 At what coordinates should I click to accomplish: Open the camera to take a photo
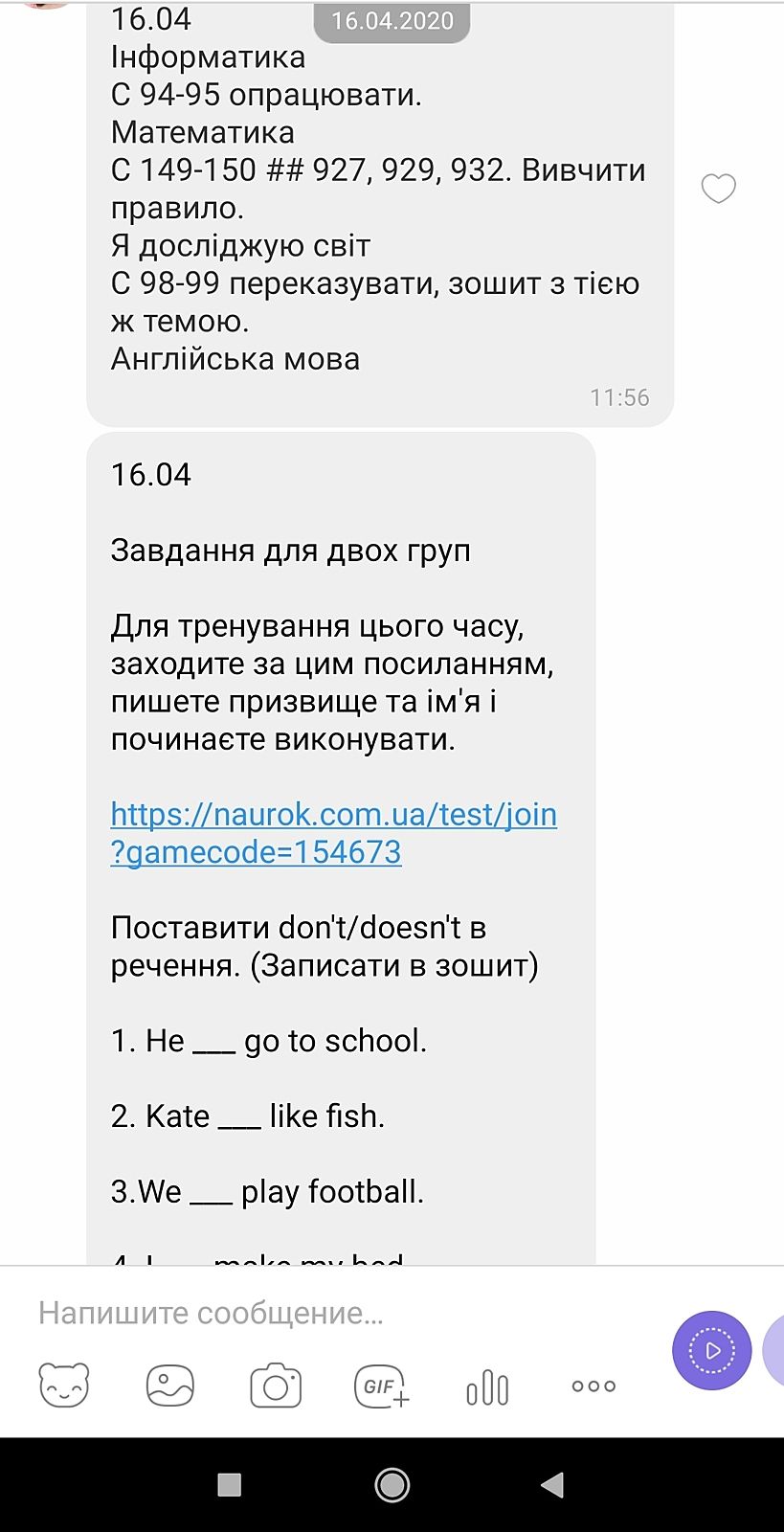click(x=276, y=1386)
